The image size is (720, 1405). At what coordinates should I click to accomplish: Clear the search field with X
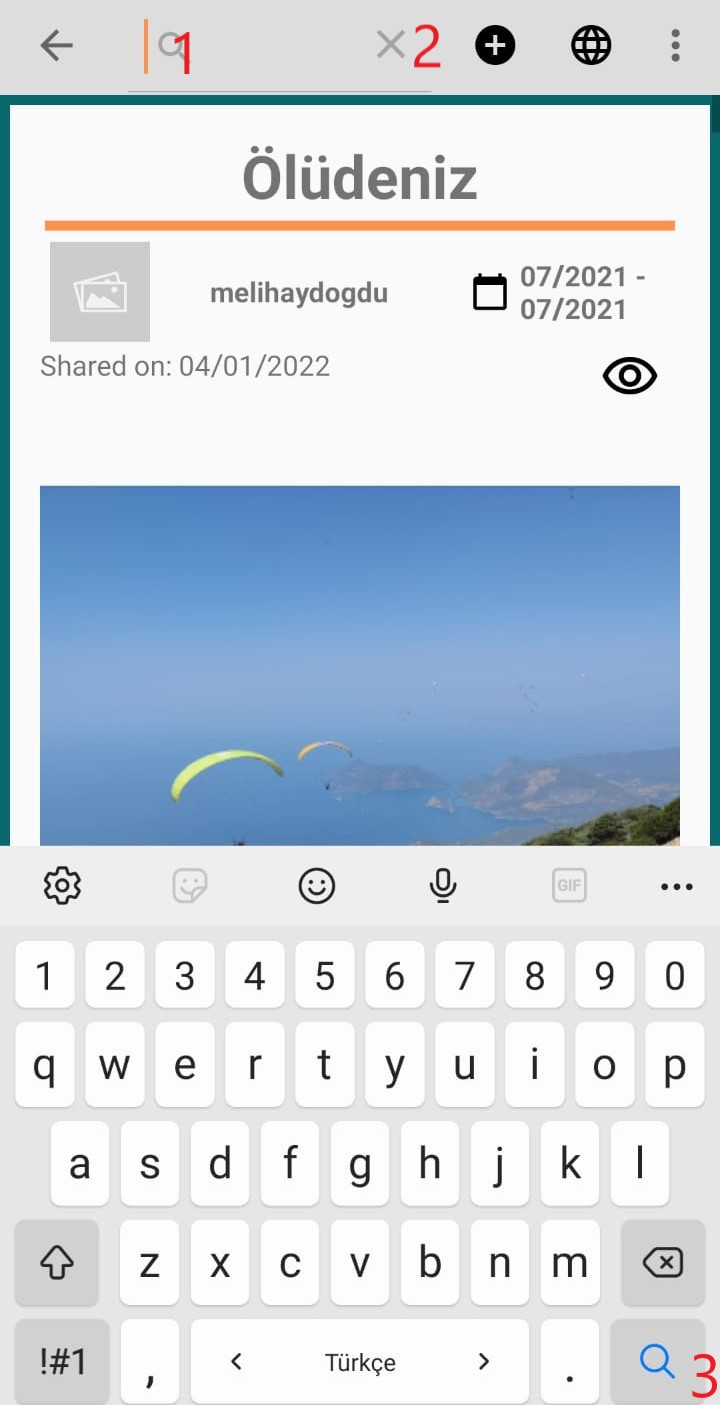click(390, 44)
